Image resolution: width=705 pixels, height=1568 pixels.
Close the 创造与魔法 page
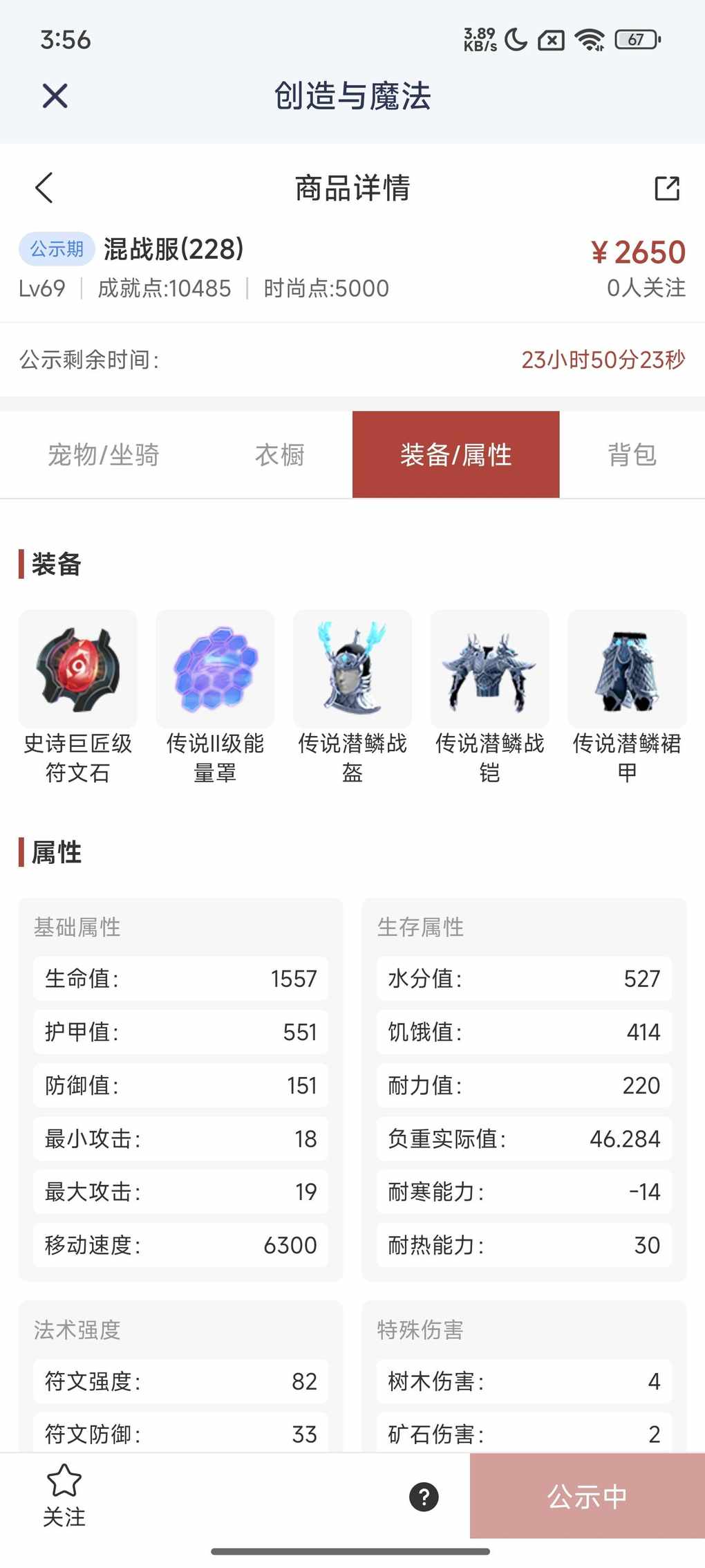(x=55, y=96)
